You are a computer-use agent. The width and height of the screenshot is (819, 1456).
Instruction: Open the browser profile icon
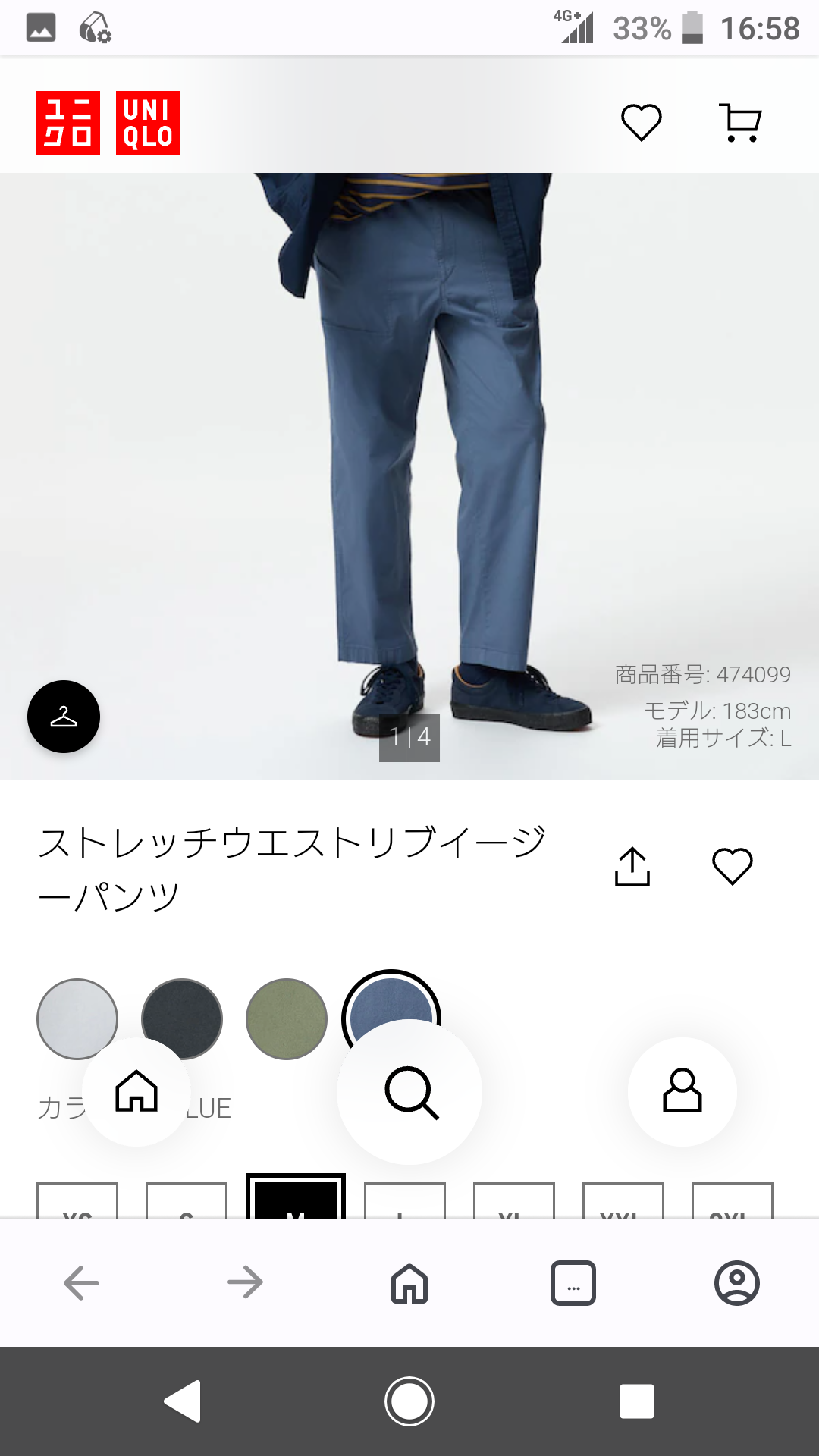pos(736,1283)
